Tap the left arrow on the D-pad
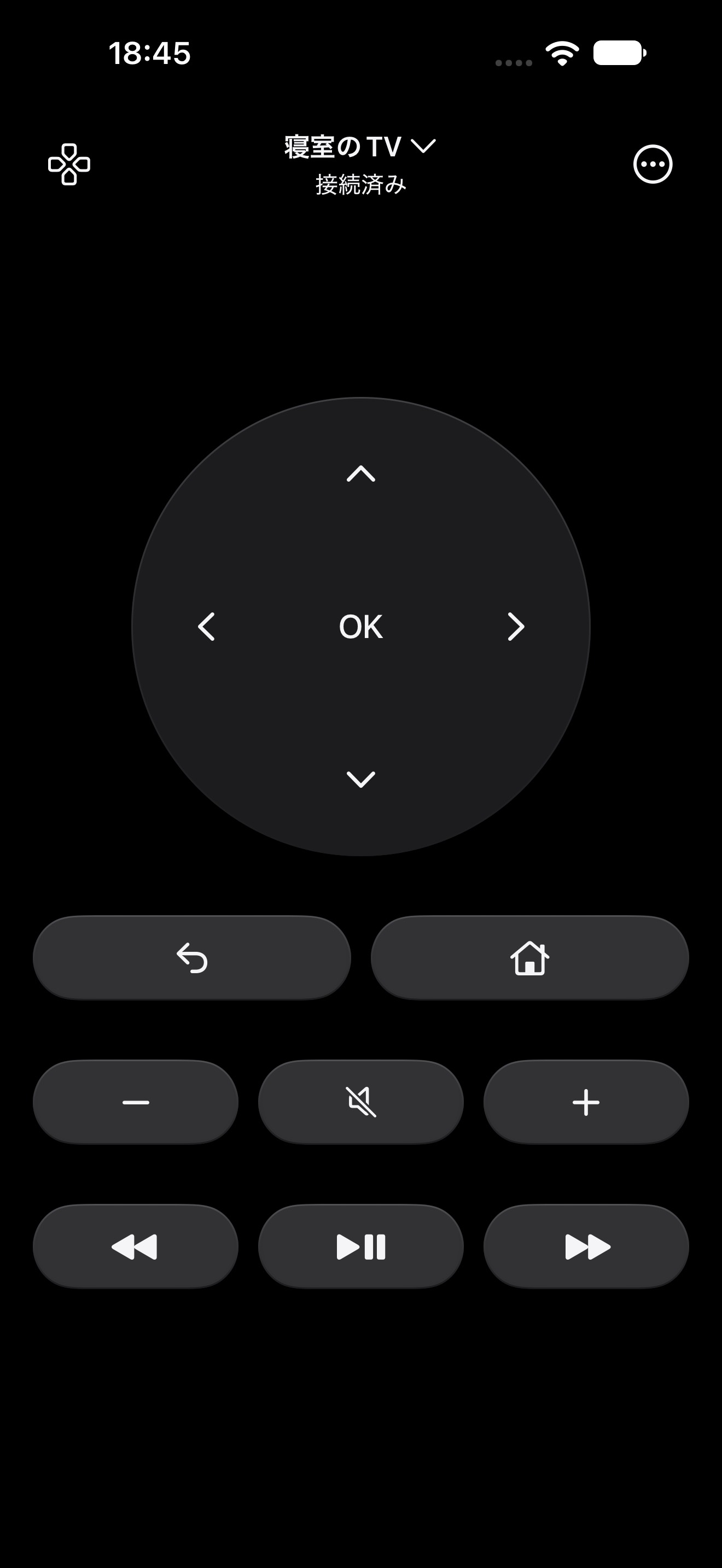722x1568 pixels. click(206, 627)
